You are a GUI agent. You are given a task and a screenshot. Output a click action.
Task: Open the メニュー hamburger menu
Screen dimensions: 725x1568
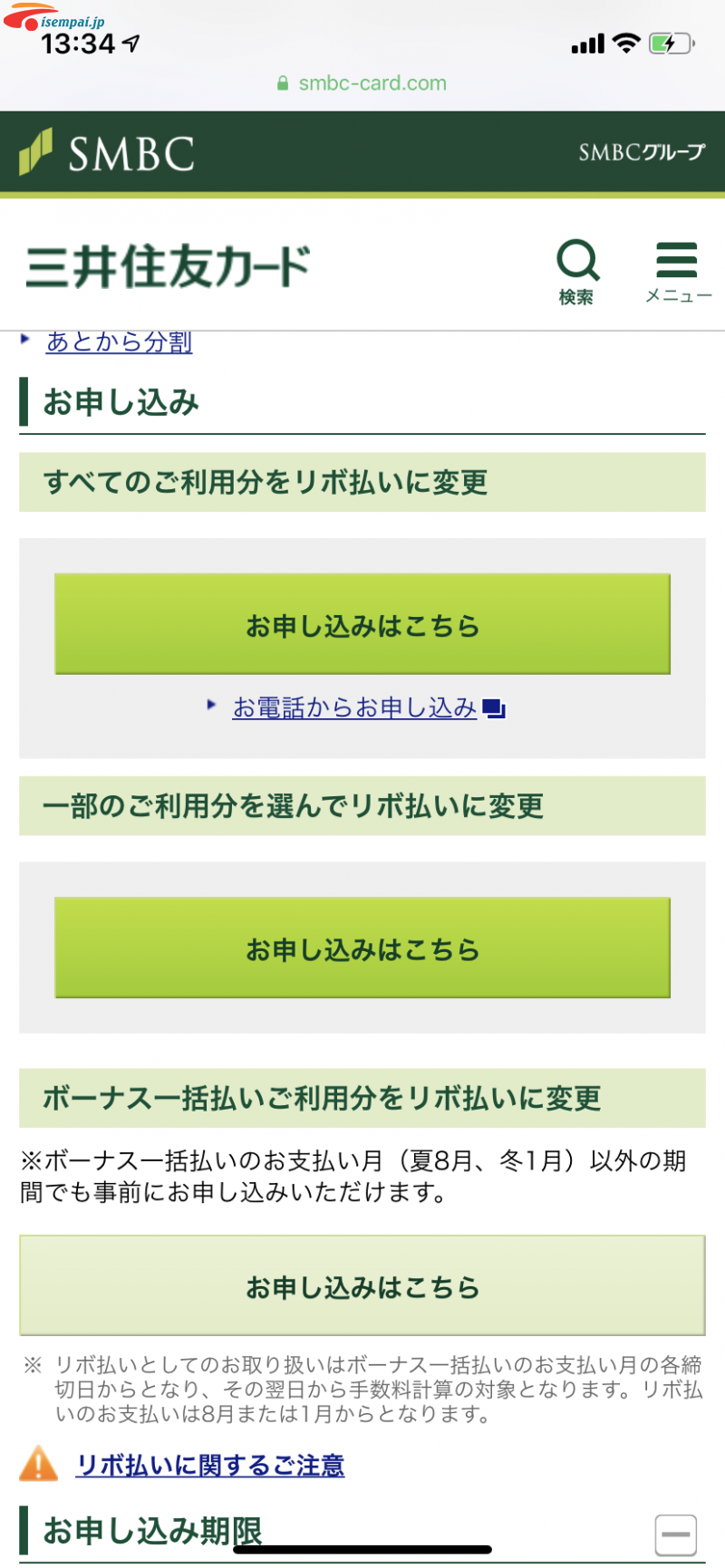click(x=677, y=270)
